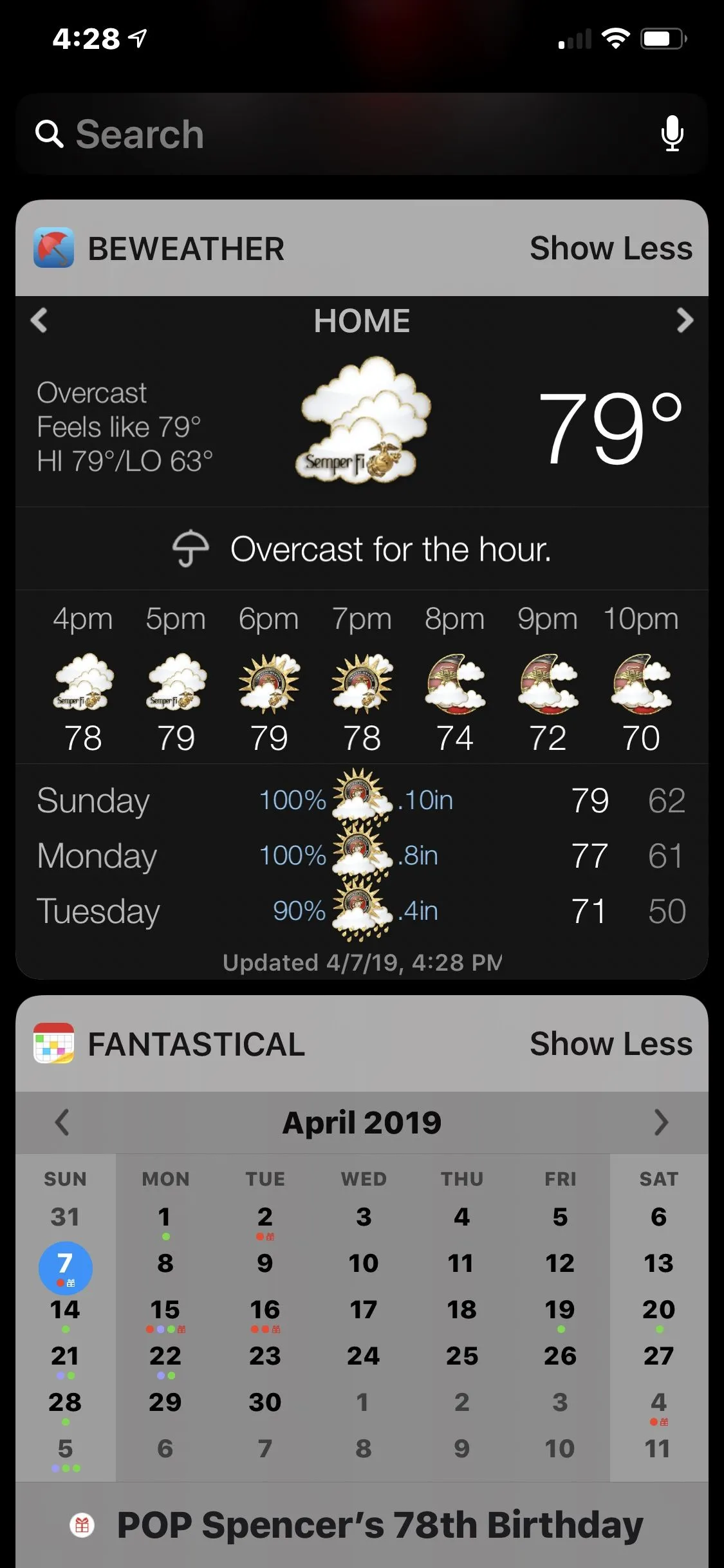Activate the microphone dictation icon

click(x=672, y=134)
